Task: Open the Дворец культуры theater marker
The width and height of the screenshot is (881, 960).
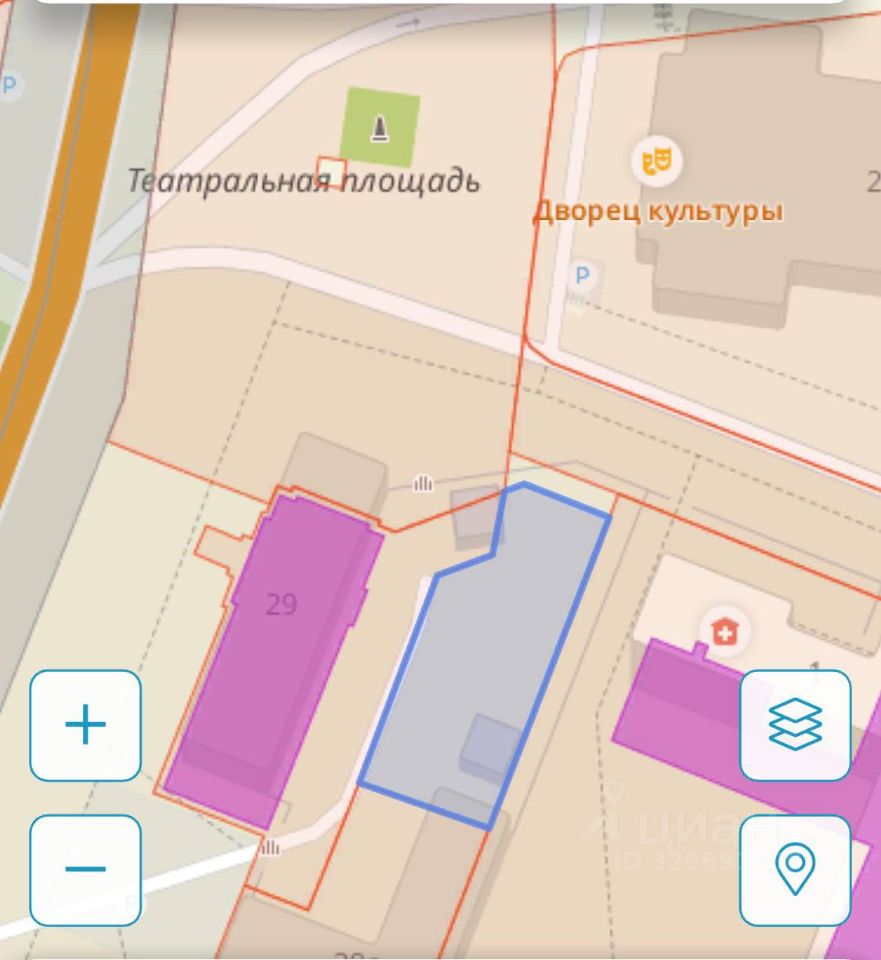Action: (x=657, y=160)
